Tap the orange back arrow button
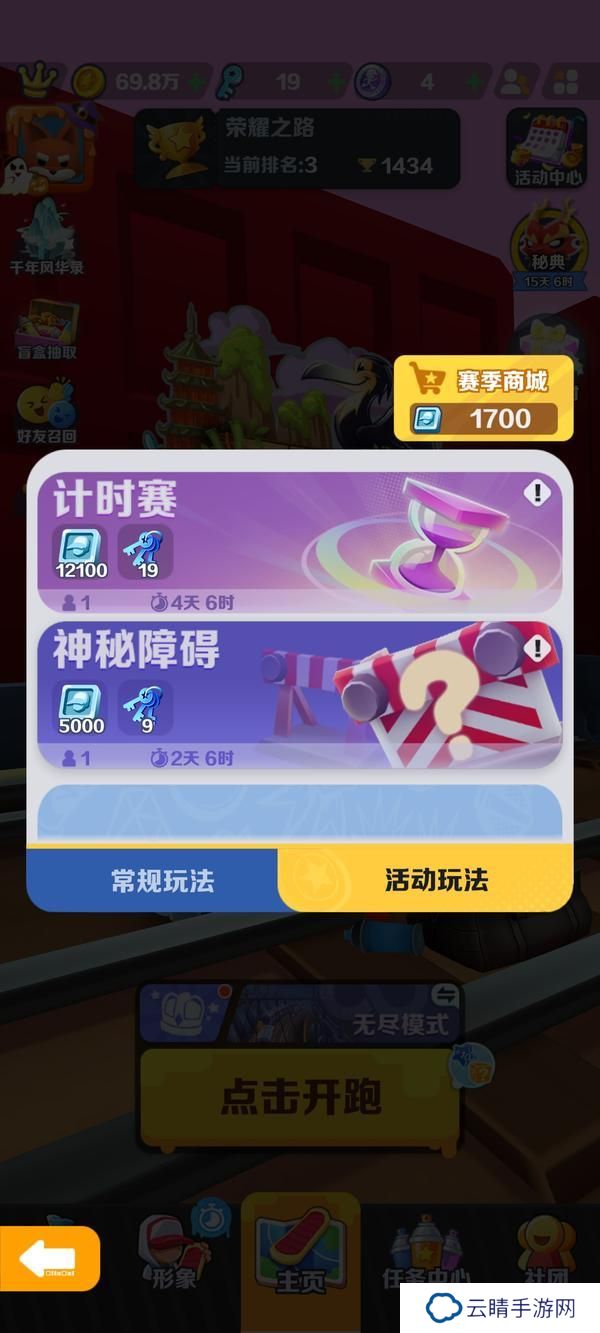600x1333 pixels. click(49, 1258)
